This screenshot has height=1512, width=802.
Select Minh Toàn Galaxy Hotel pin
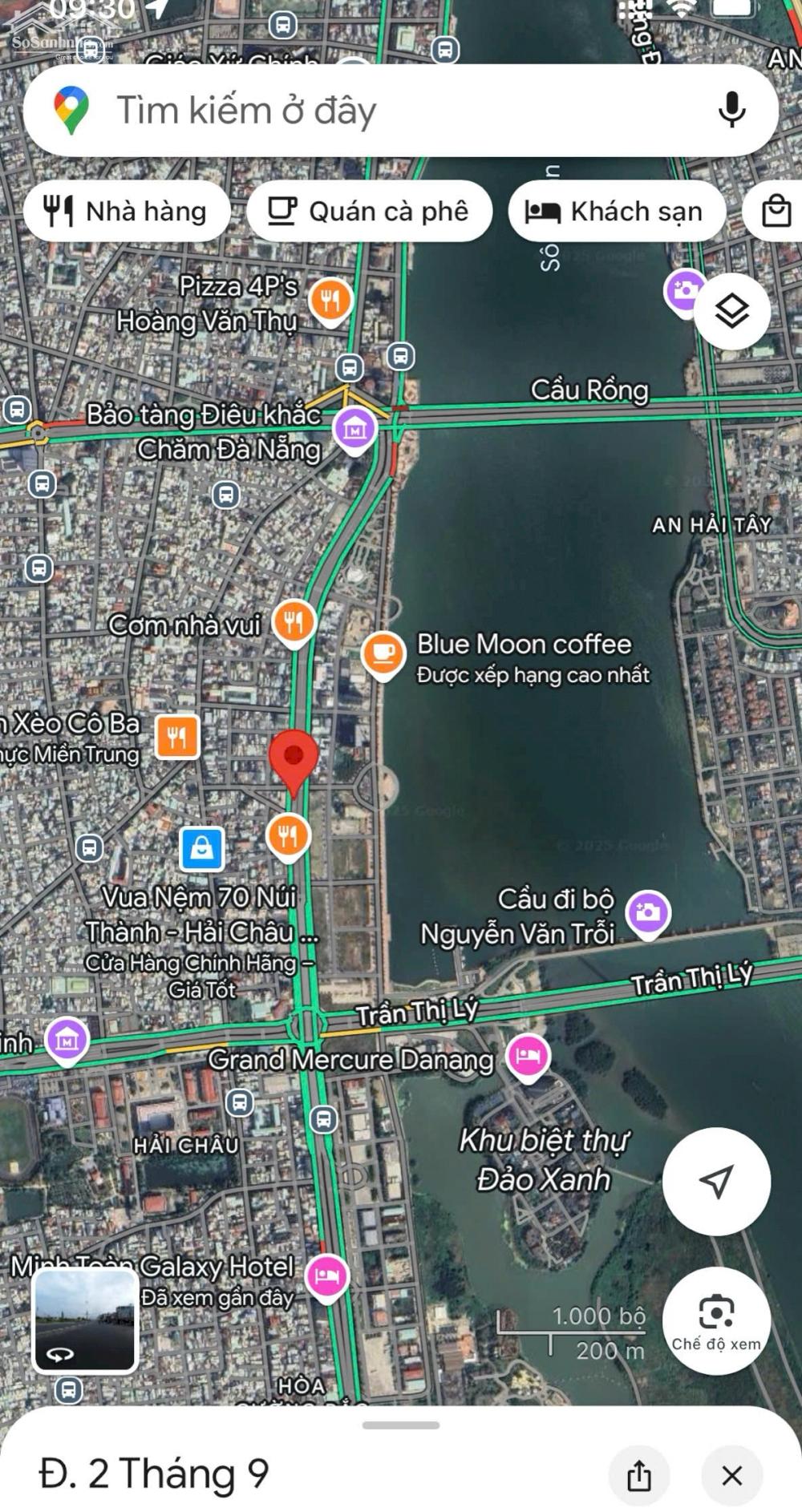pos(327,1276)
